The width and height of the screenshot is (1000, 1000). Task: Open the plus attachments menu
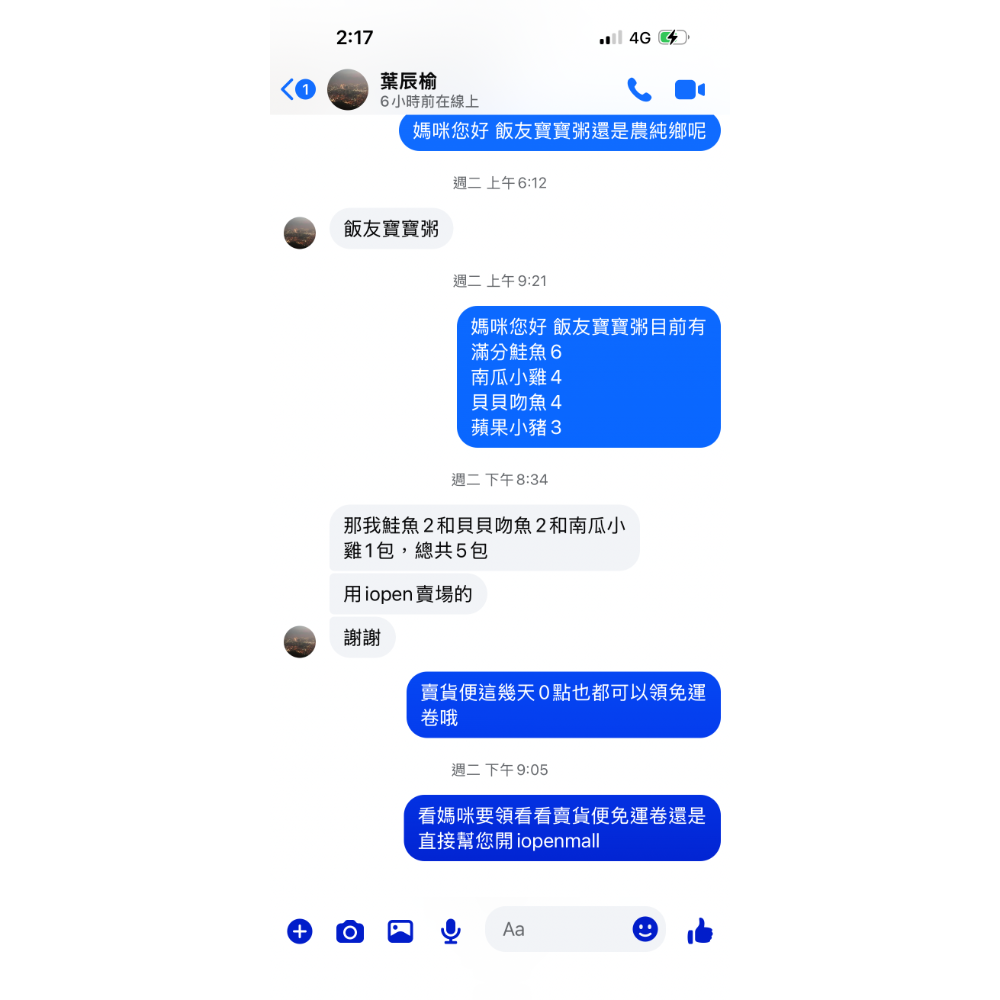click(300, 931)
